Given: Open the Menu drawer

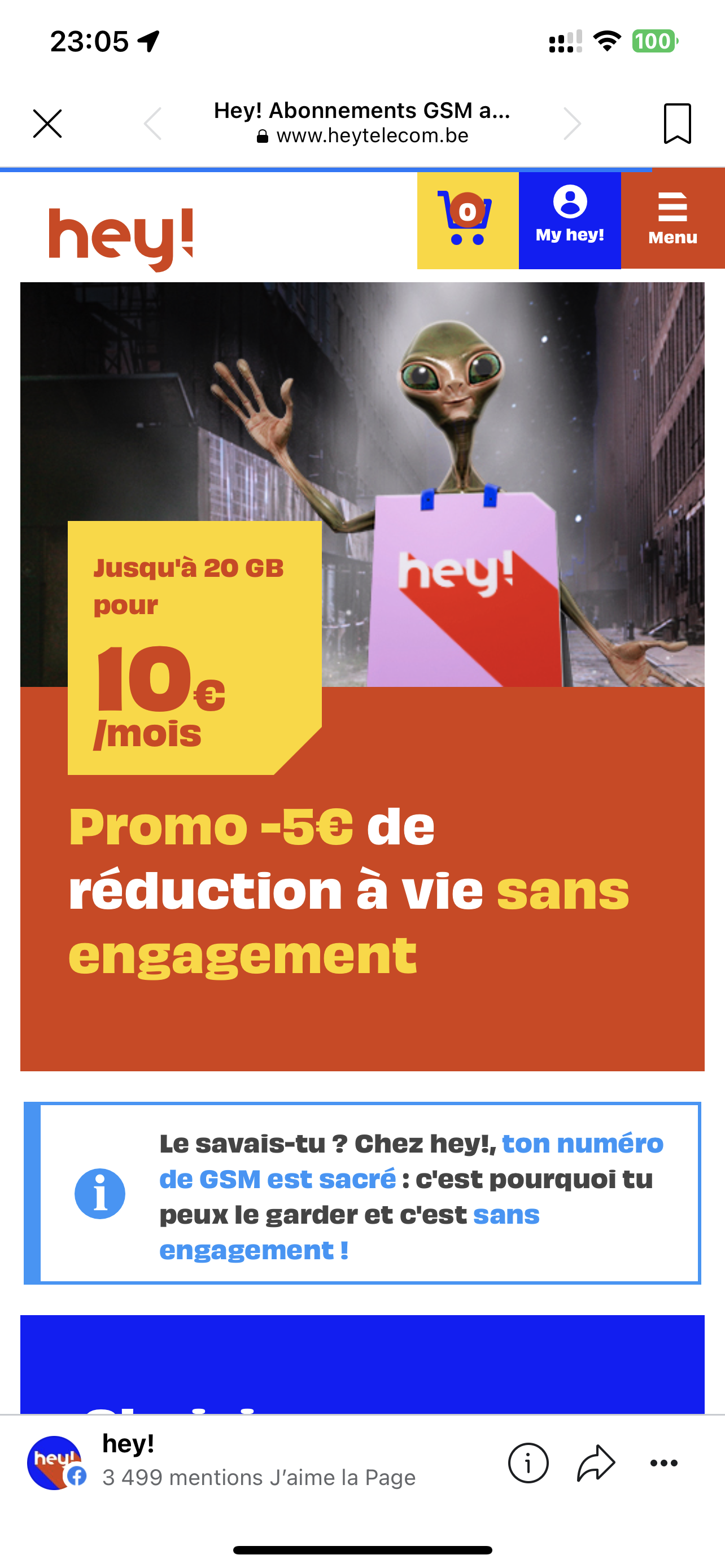Looking at the screenshot, I should tap(672, 220).
